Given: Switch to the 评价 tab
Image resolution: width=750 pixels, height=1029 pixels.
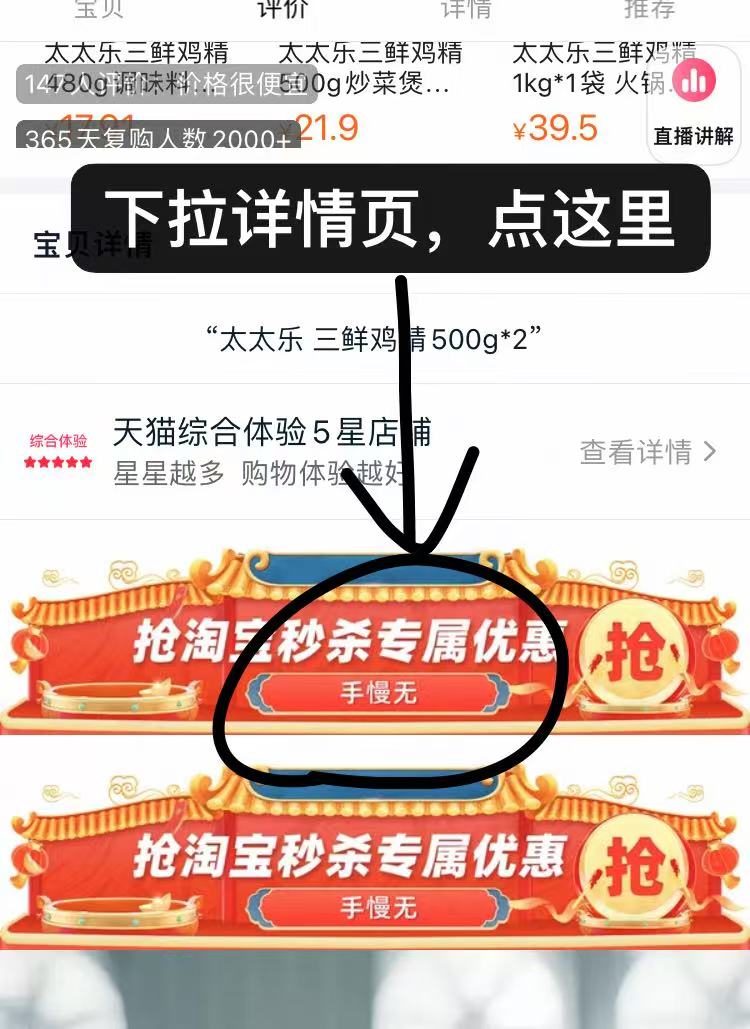Looking at the screenshot, I should [x=283, y=9].
